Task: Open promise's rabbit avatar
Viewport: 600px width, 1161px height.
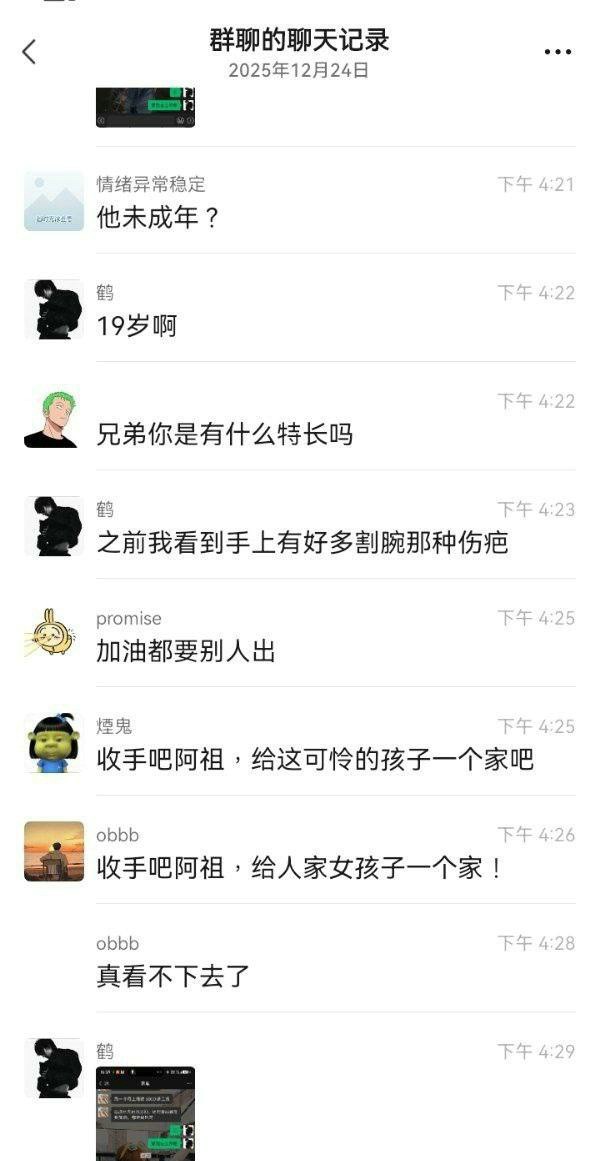Action: click(54, 634)
